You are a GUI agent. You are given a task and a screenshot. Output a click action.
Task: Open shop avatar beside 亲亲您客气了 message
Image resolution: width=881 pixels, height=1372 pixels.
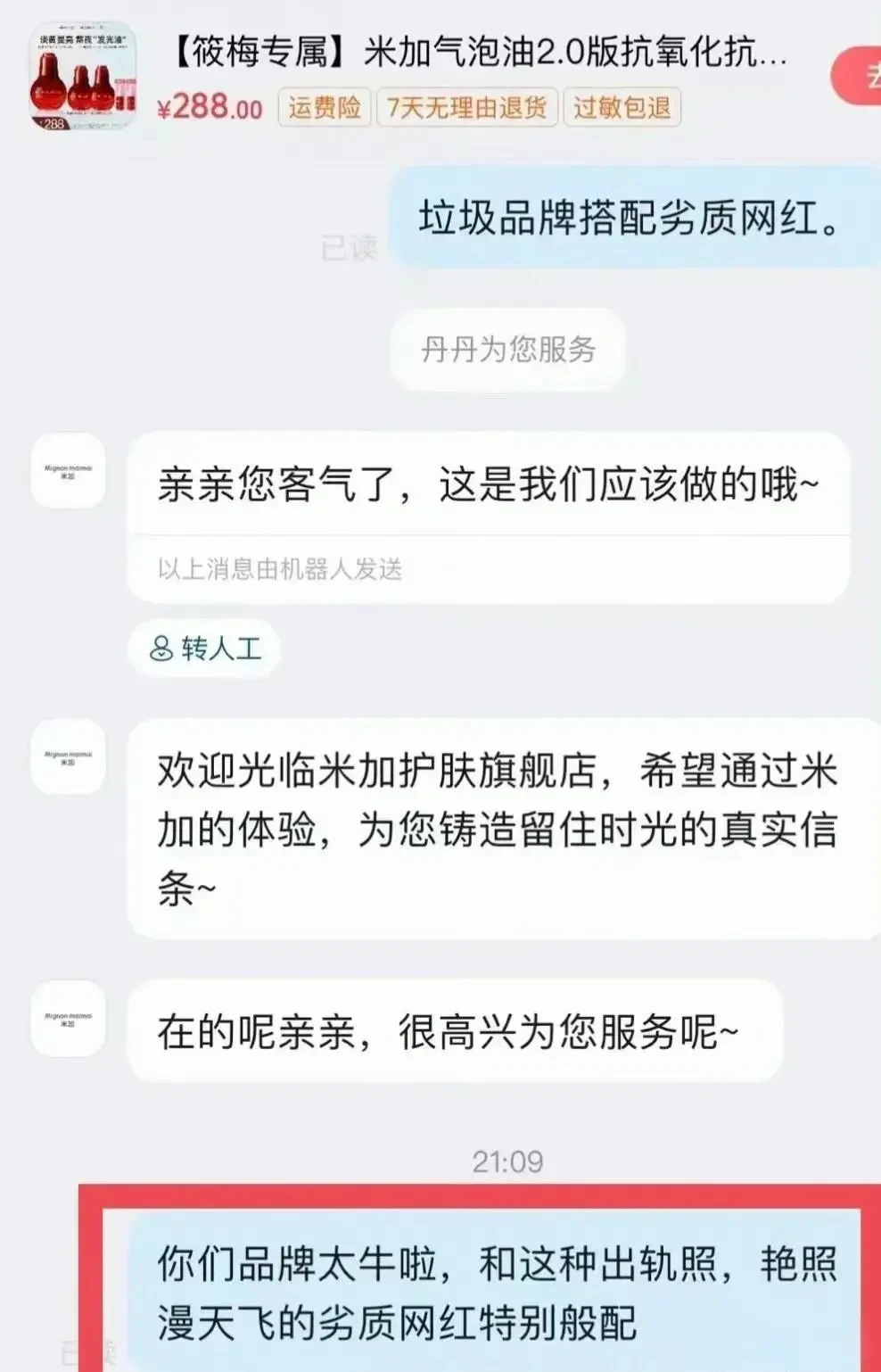(68, 471)
